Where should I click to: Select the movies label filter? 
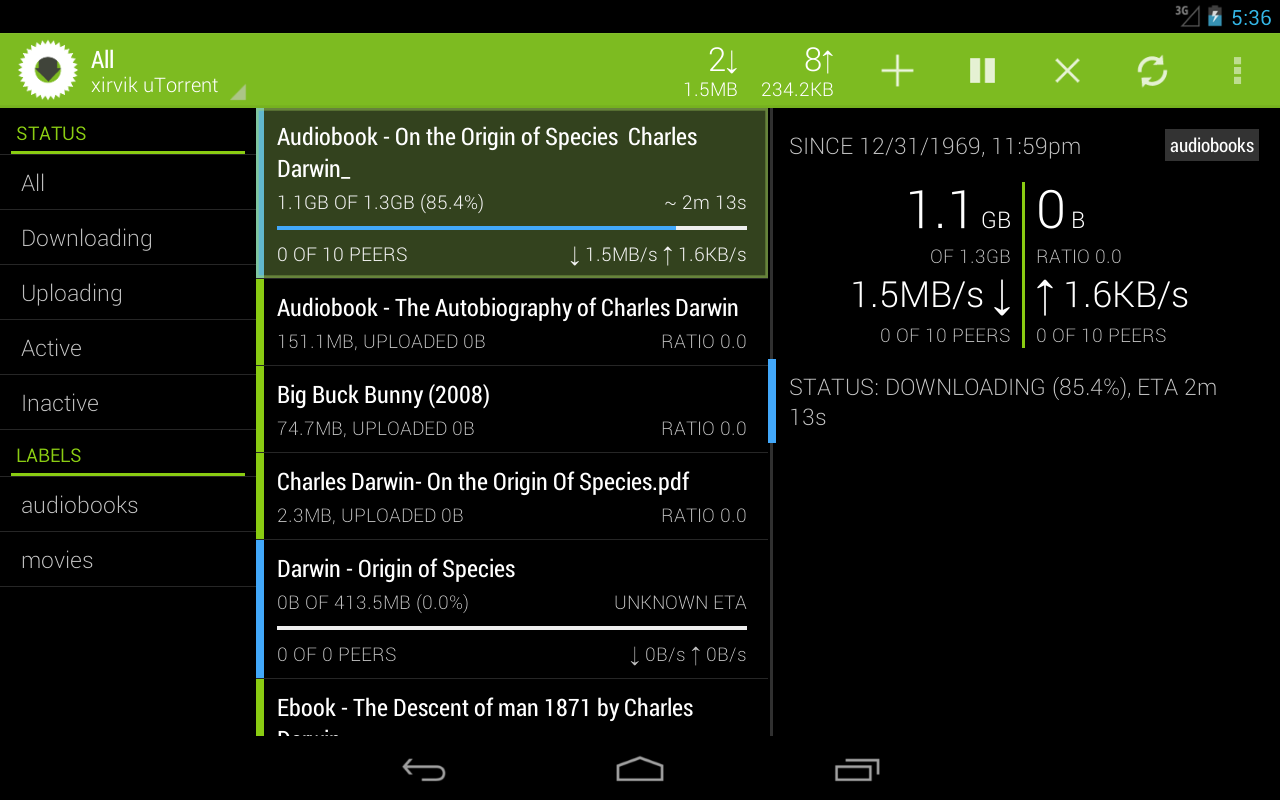127,560
